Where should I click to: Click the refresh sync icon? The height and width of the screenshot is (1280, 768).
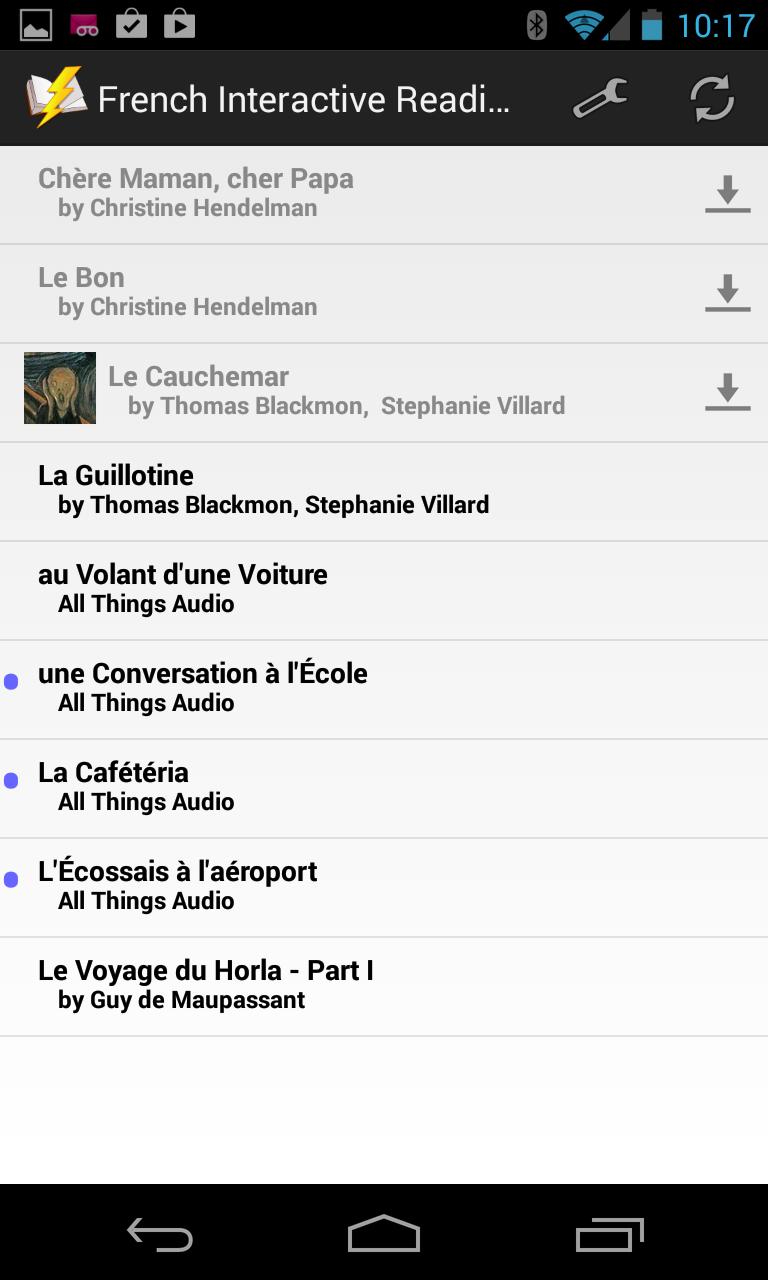pos(713,98)
